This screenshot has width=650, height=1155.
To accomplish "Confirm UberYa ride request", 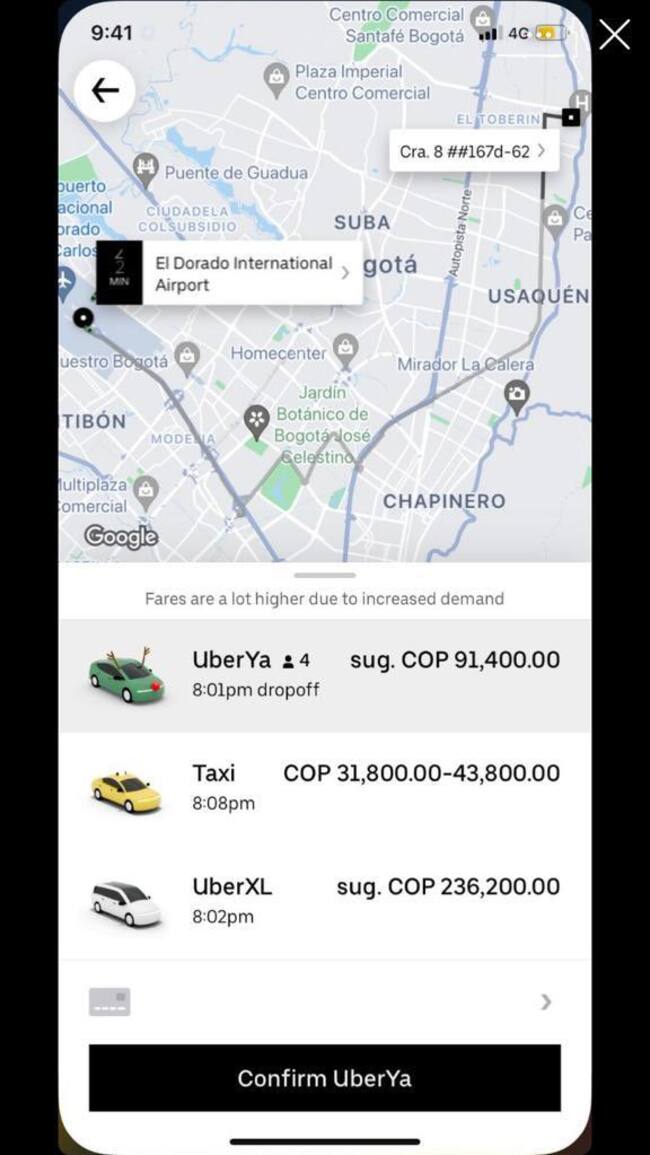I will pos(324,1078).
